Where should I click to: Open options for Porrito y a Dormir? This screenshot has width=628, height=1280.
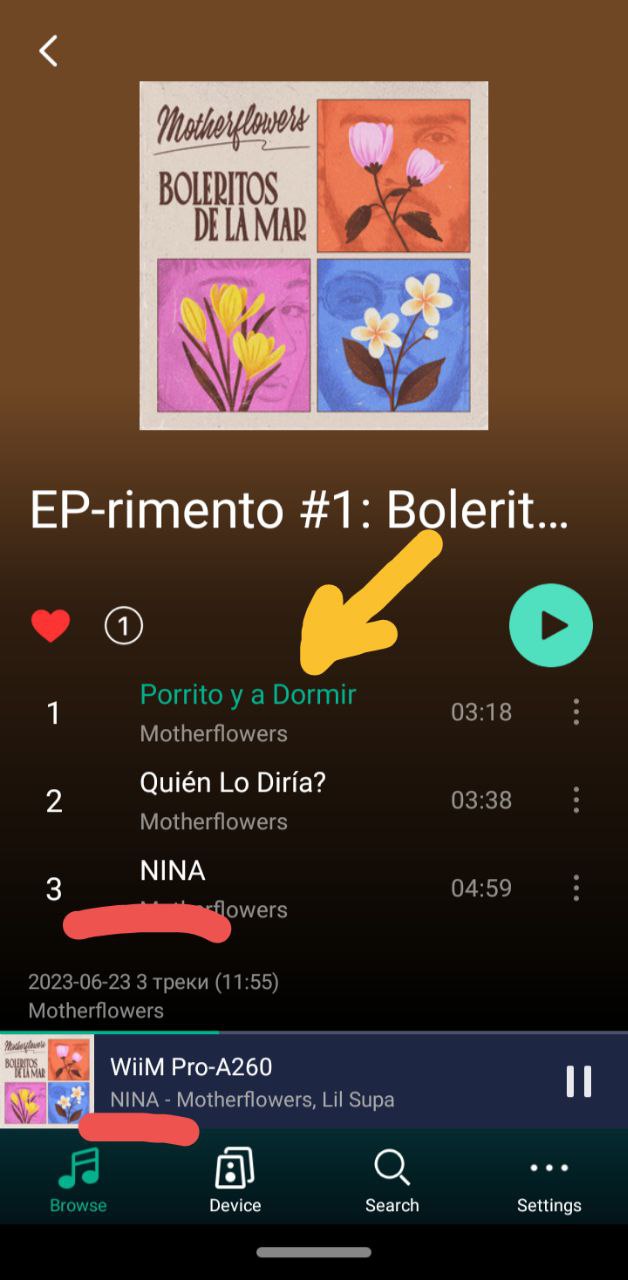(x=576, y=712)
